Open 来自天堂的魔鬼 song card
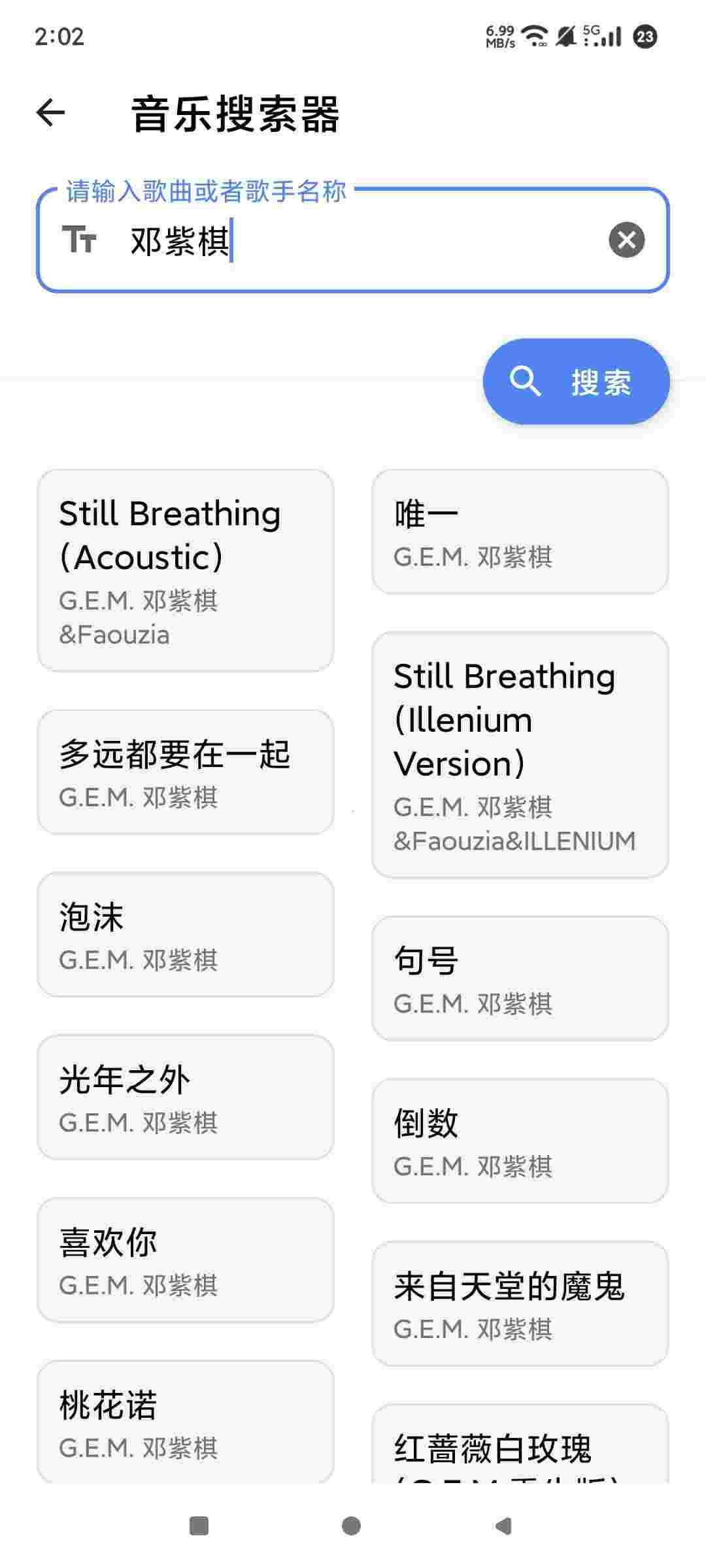This screenshot has height=1568, width=706. tap(520, 1303)
